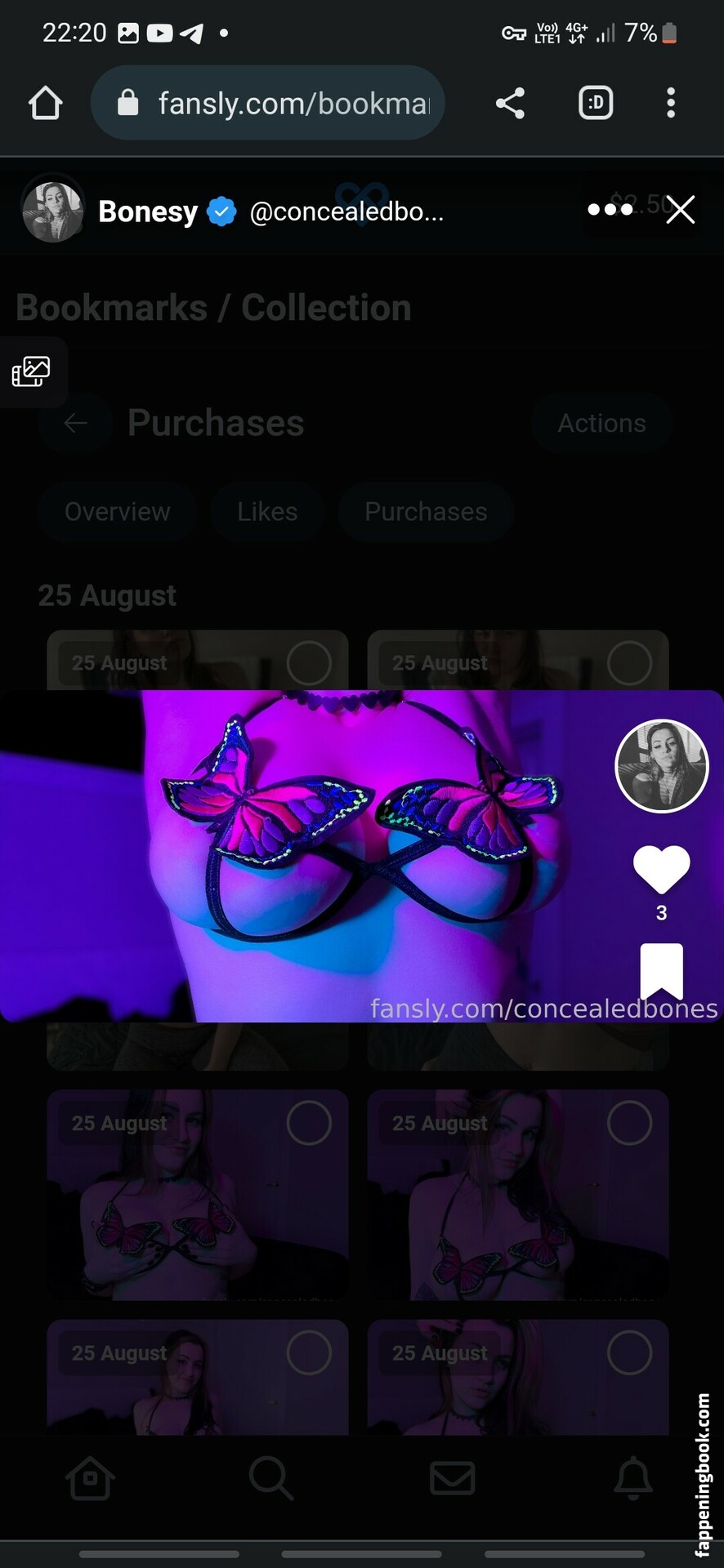Close the media viewer overlay
The height and width of the screenshot is (1568, 724).
pyautogui.click(x=680, y=210)
